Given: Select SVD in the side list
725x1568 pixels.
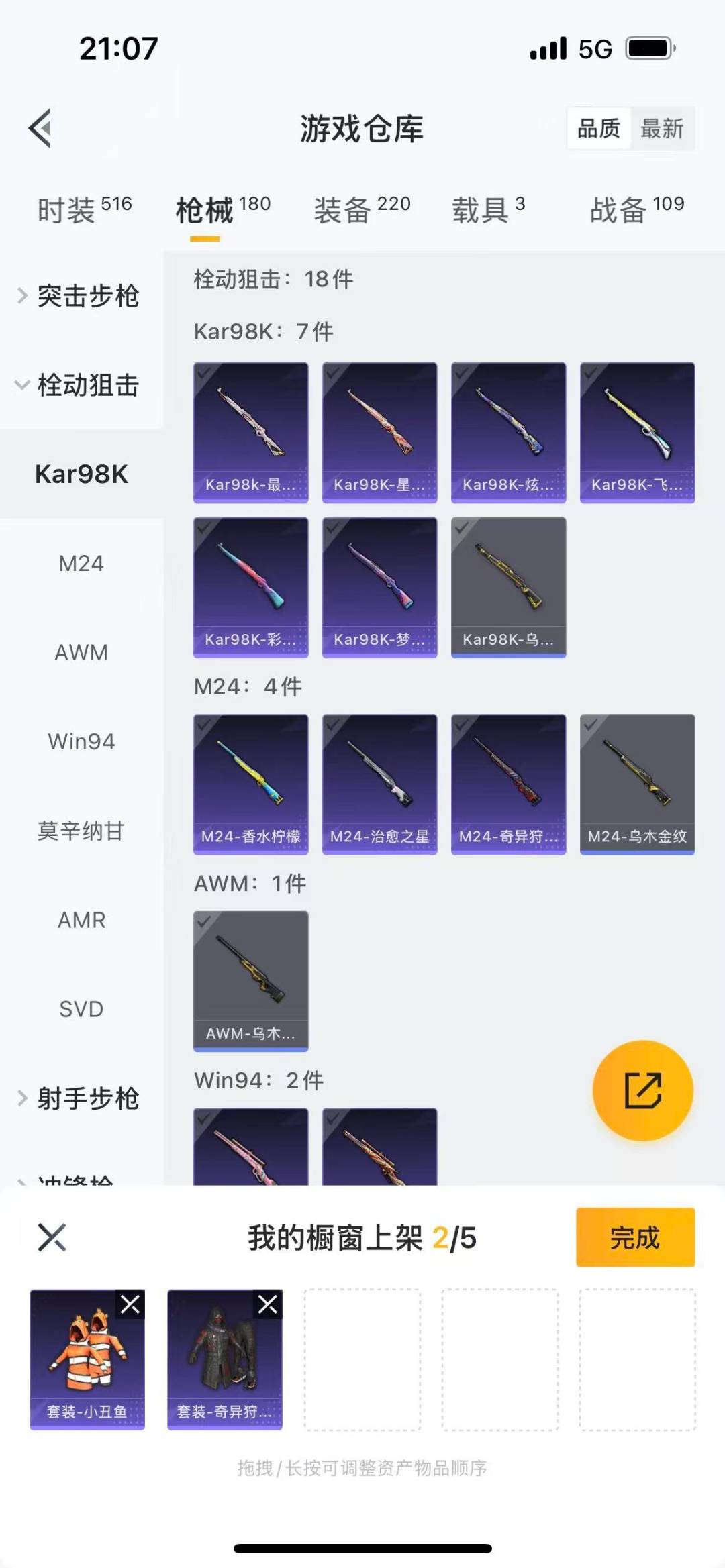Looking at the screenshot, I should coord(81,1009).
